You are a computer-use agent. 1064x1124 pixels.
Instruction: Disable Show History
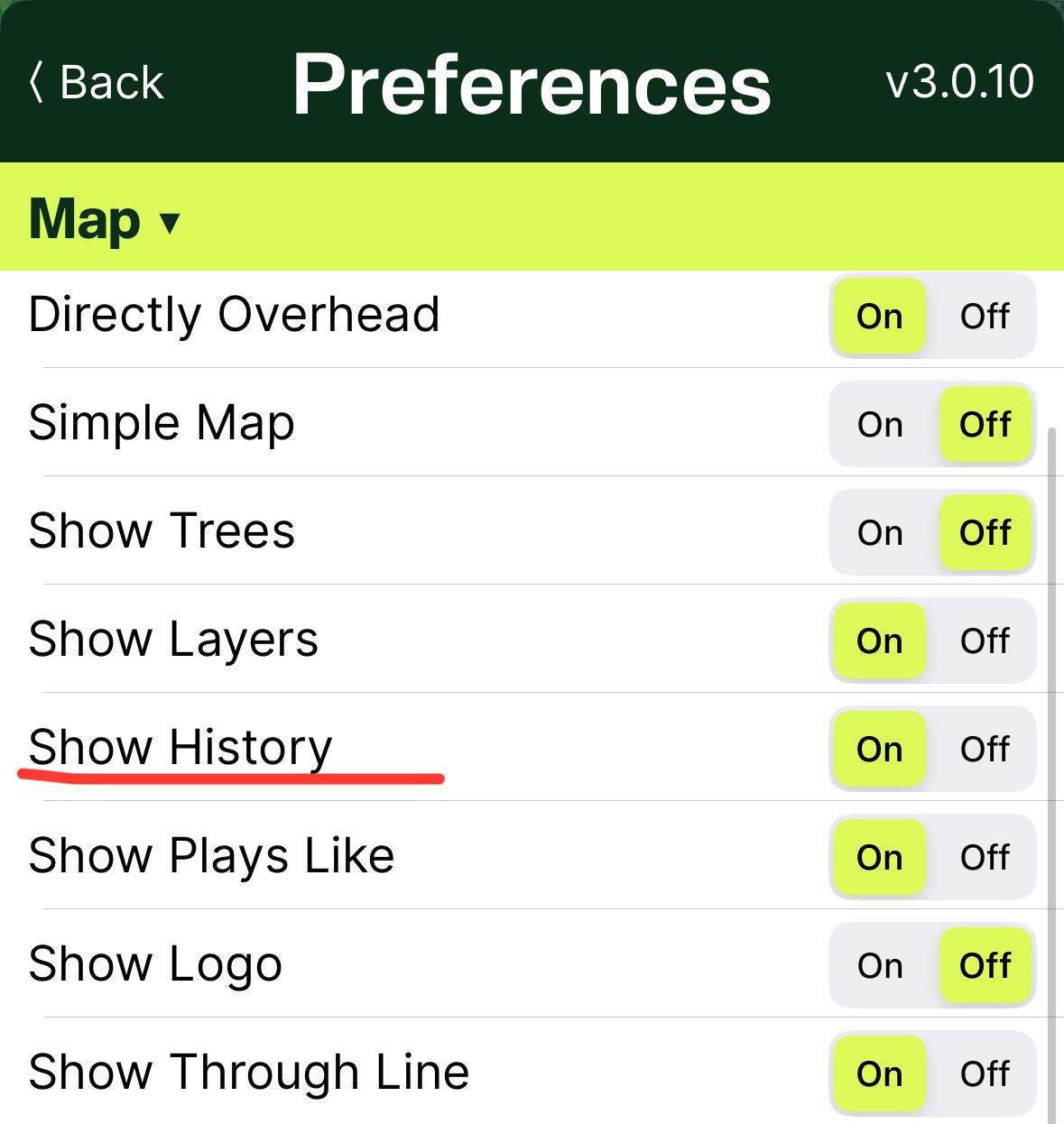pos(985,750)
